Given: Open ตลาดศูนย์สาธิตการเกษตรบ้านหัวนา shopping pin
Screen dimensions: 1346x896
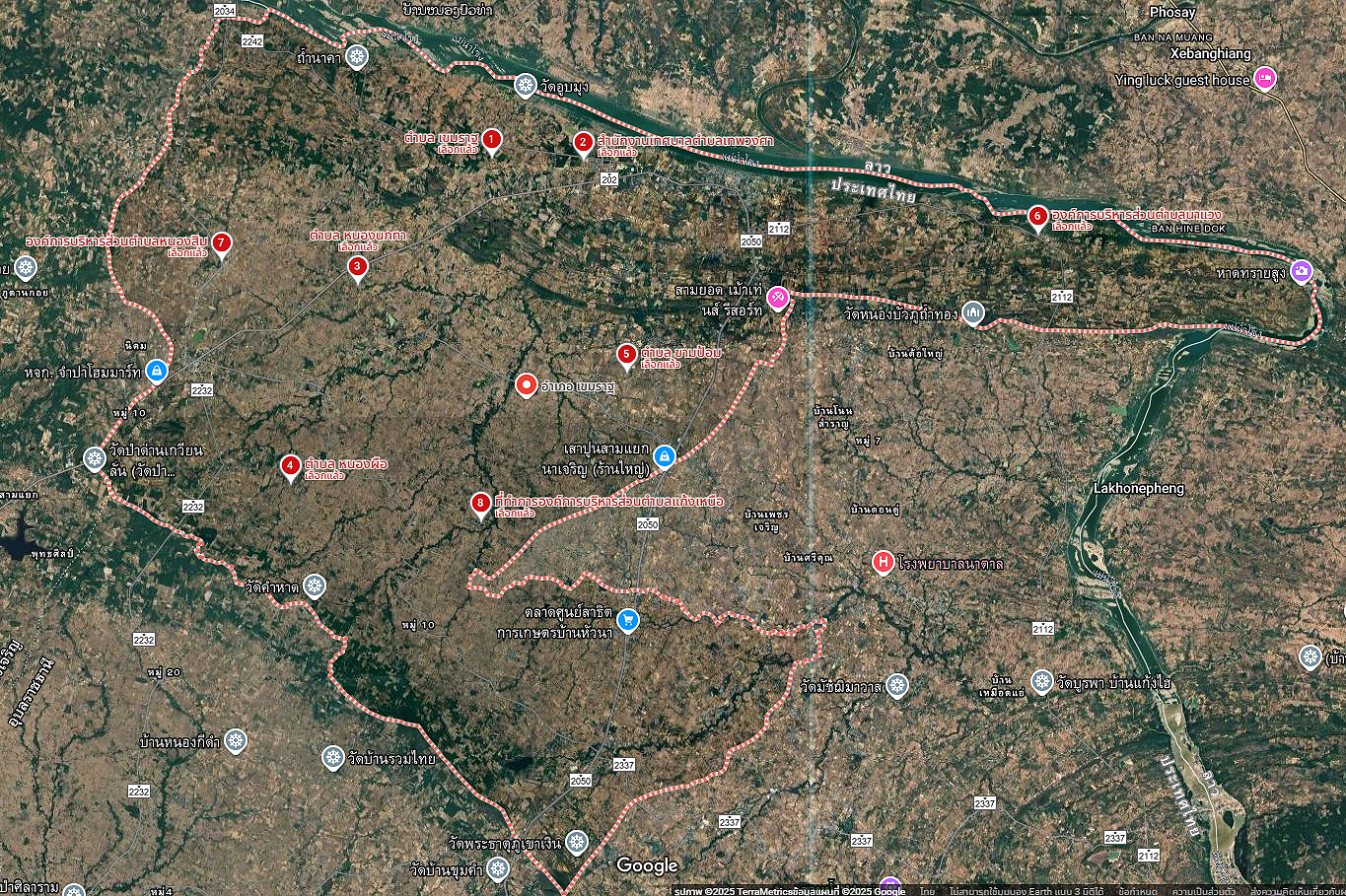Looking at the screenshot, I should (628, 620).
